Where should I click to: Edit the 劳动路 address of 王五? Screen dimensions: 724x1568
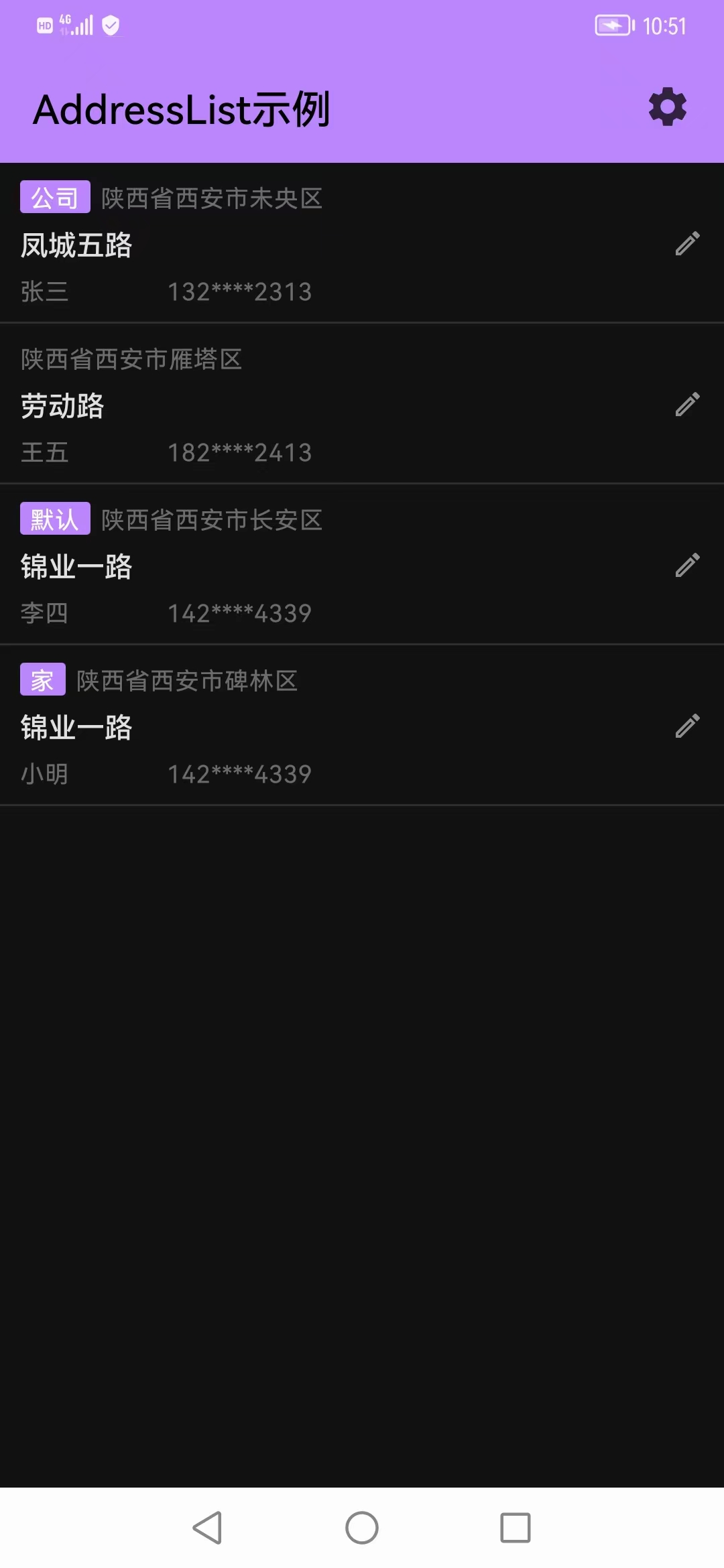(687, 405)
